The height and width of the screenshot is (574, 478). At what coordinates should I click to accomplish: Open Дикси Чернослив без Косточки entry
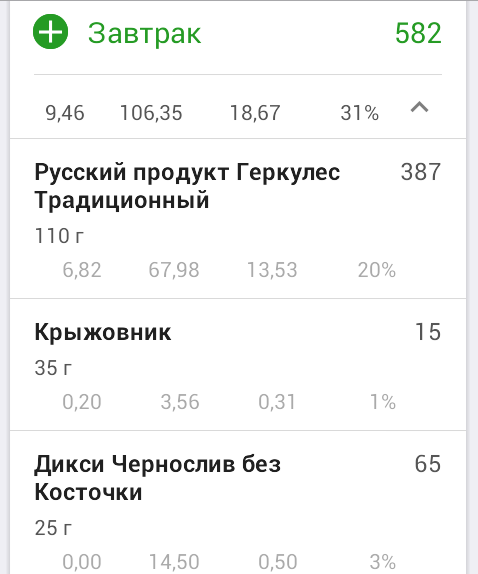tap(238, 503)
